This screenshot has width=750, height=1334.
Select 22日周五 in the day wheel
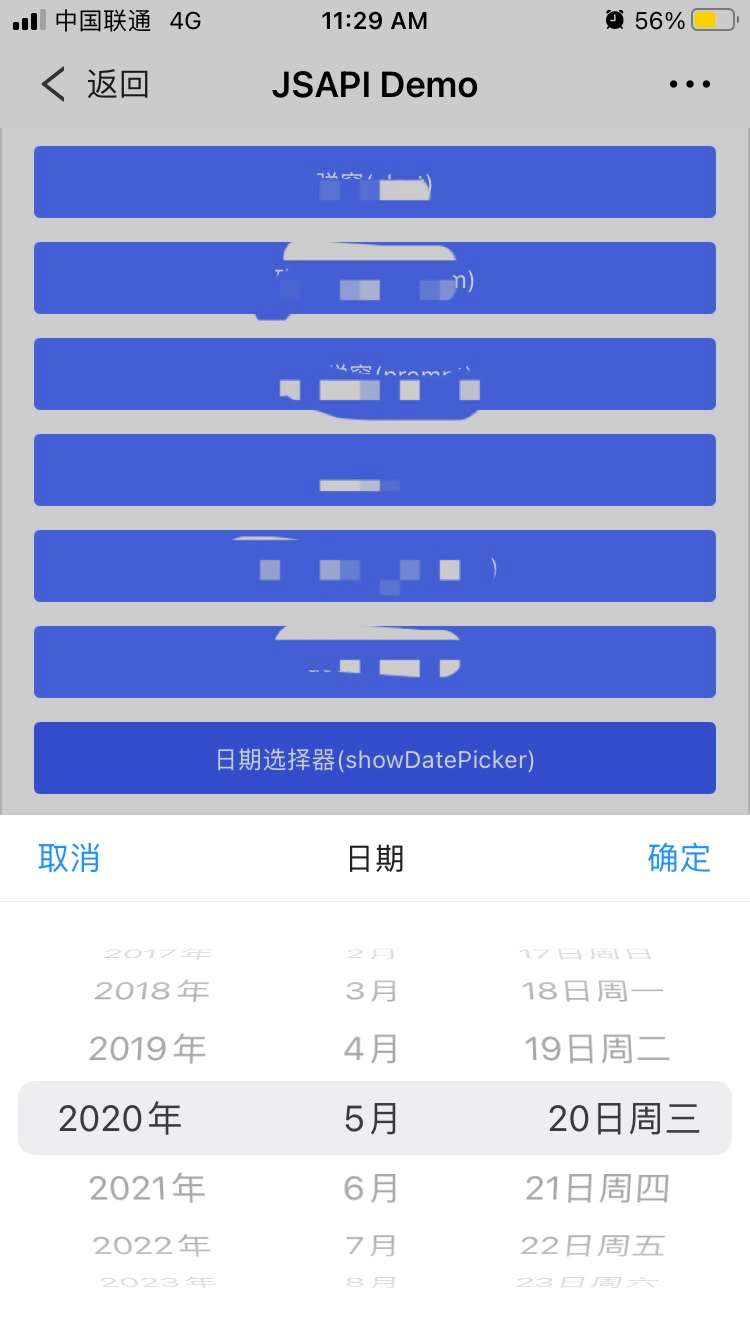tap(593, 1246)
